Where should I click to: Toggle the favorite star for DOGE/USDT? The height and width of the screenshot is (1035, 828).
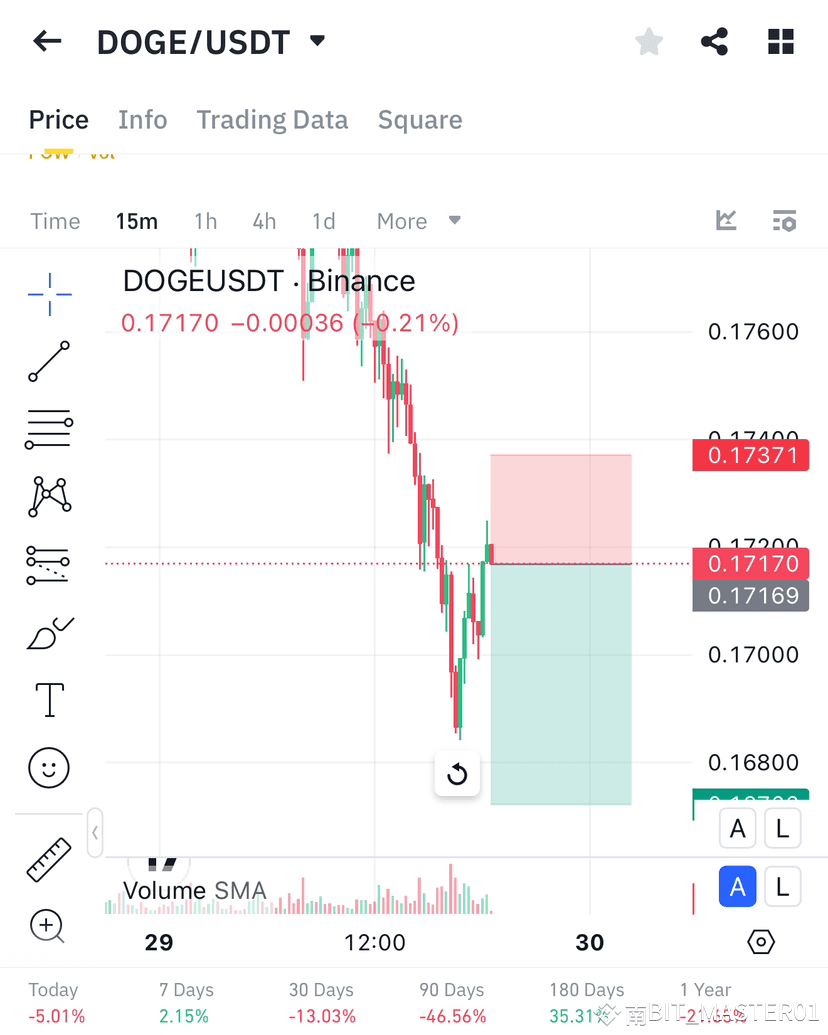pos(648,41)
